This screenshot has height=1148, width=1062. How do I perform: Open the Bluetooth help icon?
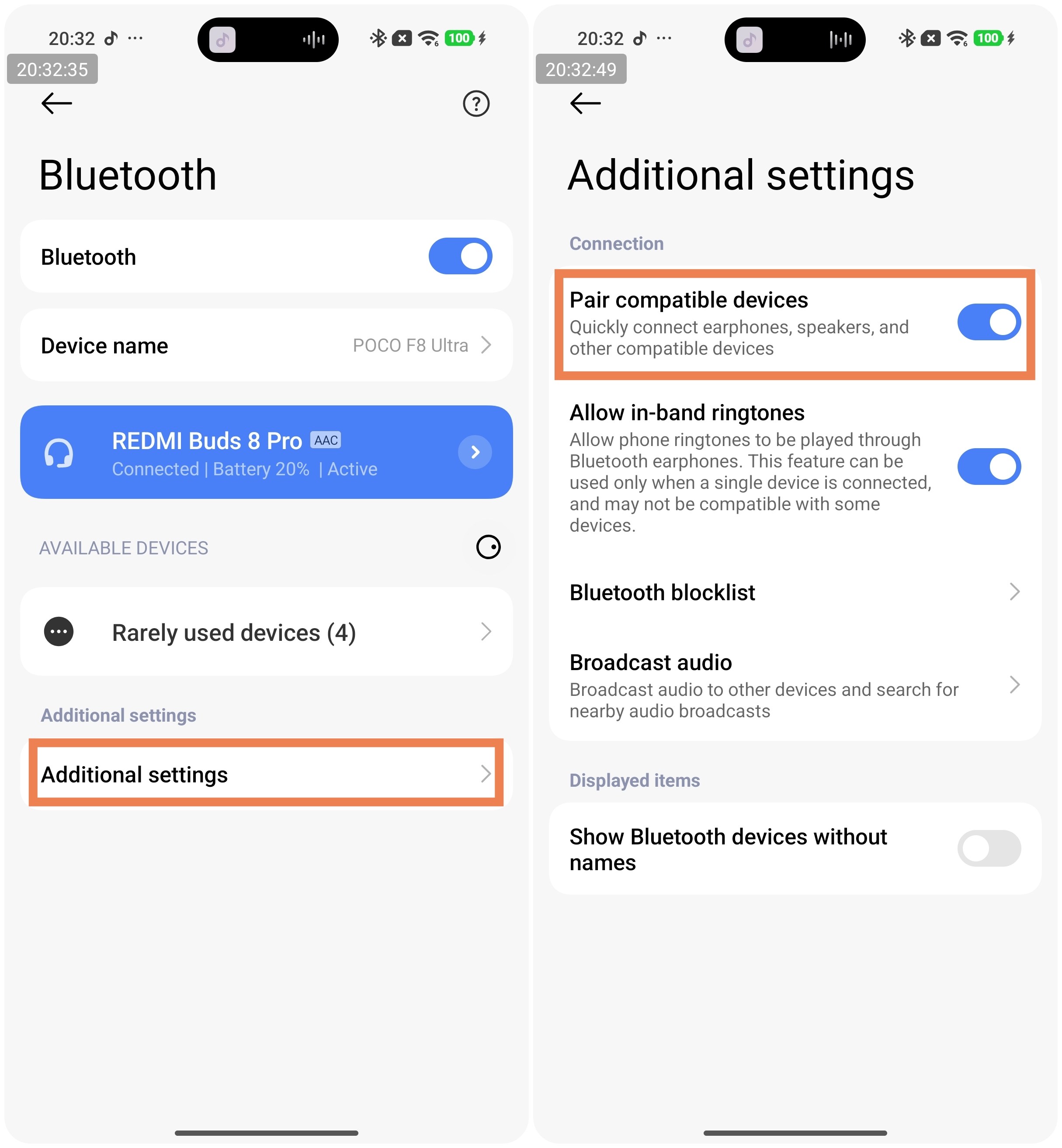click(476, 104)
